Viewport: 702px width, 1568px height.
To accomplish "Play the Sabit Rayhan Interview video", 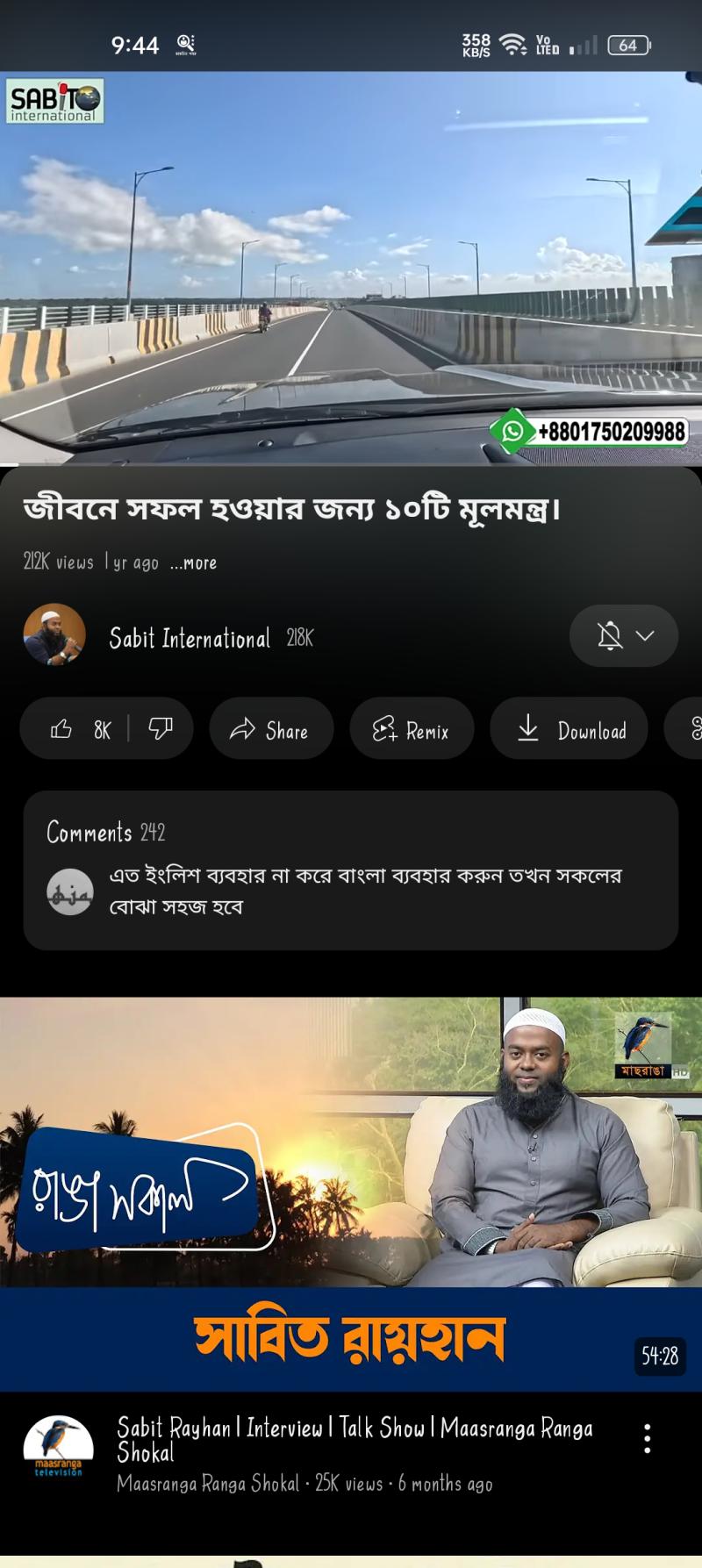I will pyautogui.click(x=351, y=1194).
